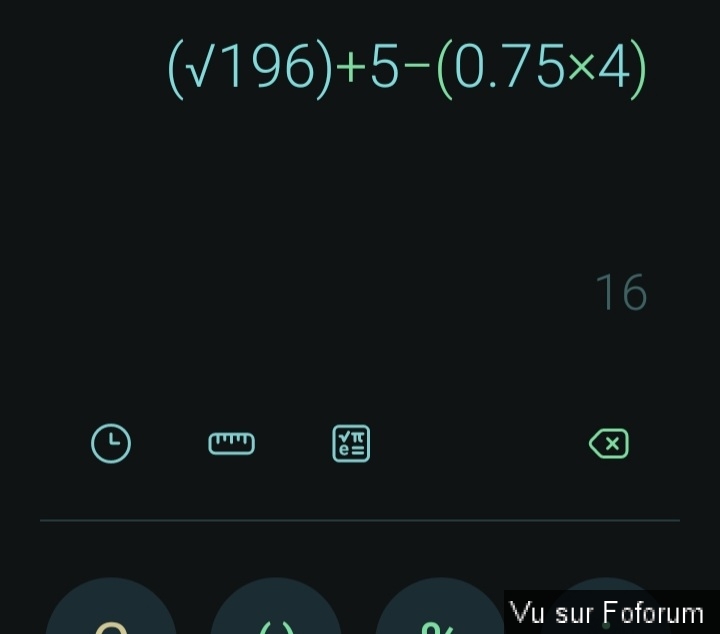
Task: Open the unit converter ruler icon
Action: [231, 443]
